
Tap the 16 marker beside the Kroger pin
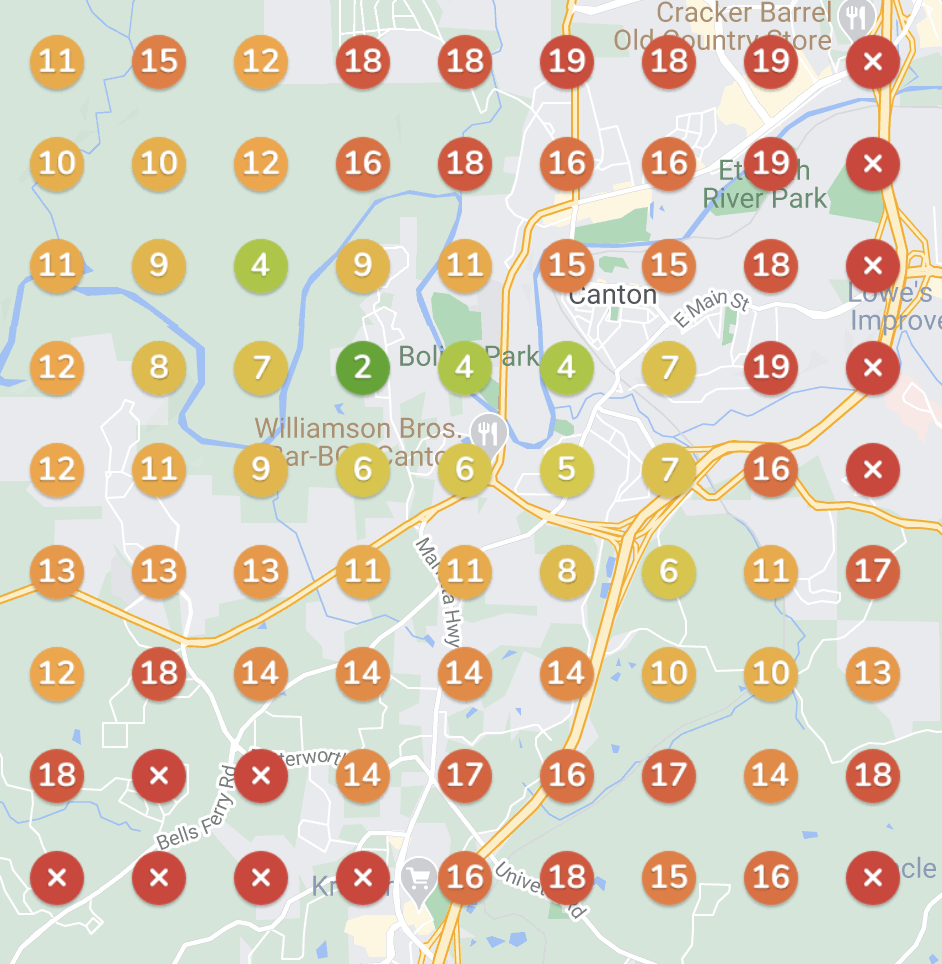[464, 876]
